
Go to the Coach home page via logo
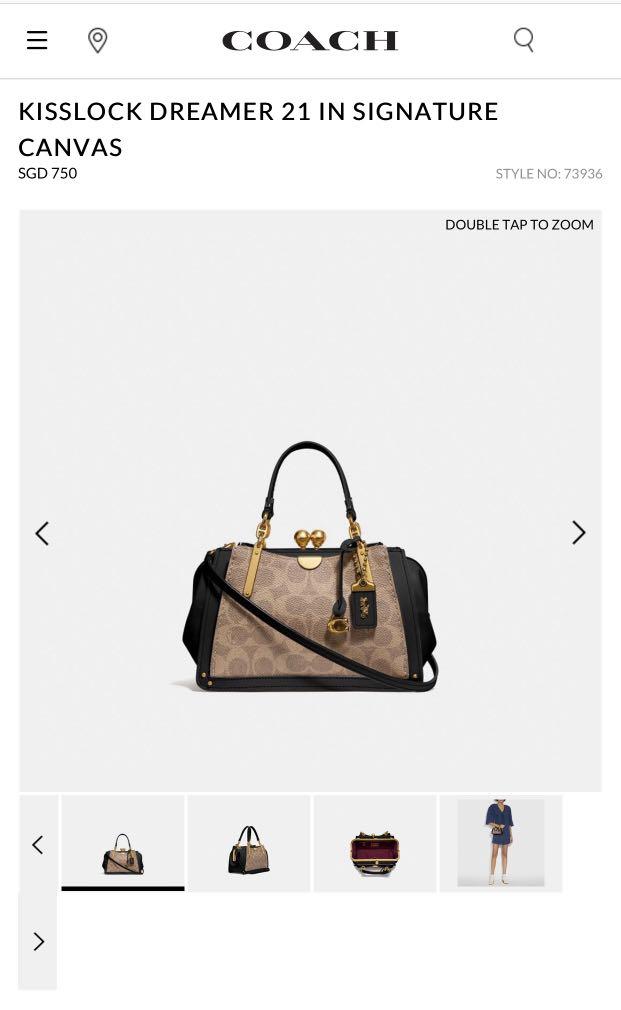click(310, 41)
